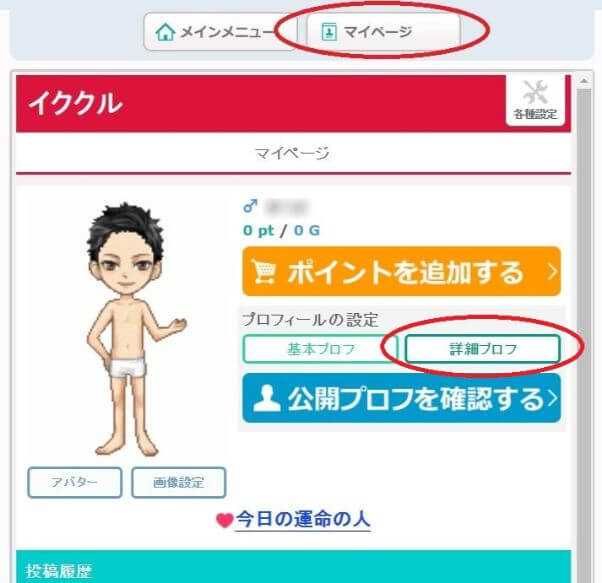The height and width of the screenshot is (583, 602).
Task: Open 各種設定 settings icon
Action: click(x=538, y=102)
